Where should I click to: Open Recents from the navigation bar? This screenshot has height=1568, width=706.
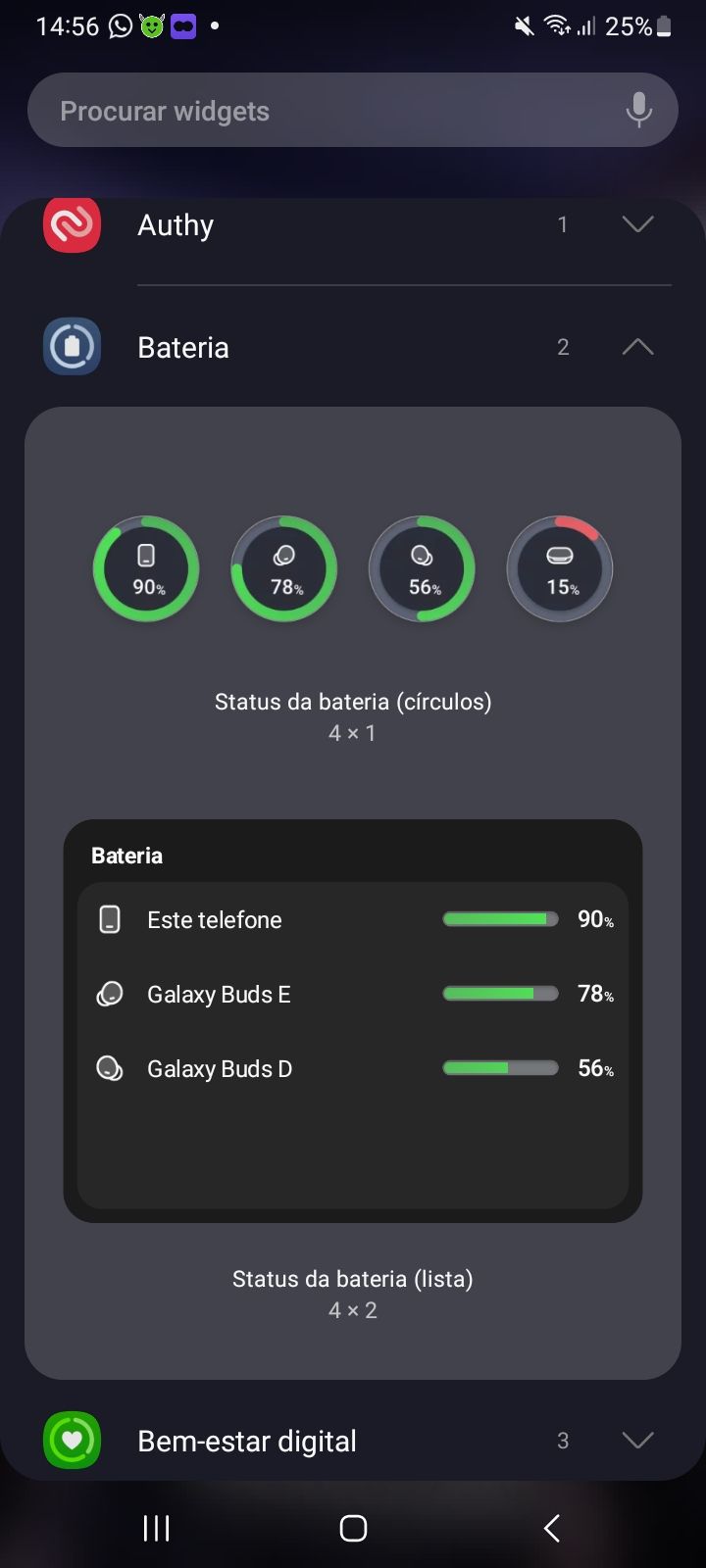155,1527
